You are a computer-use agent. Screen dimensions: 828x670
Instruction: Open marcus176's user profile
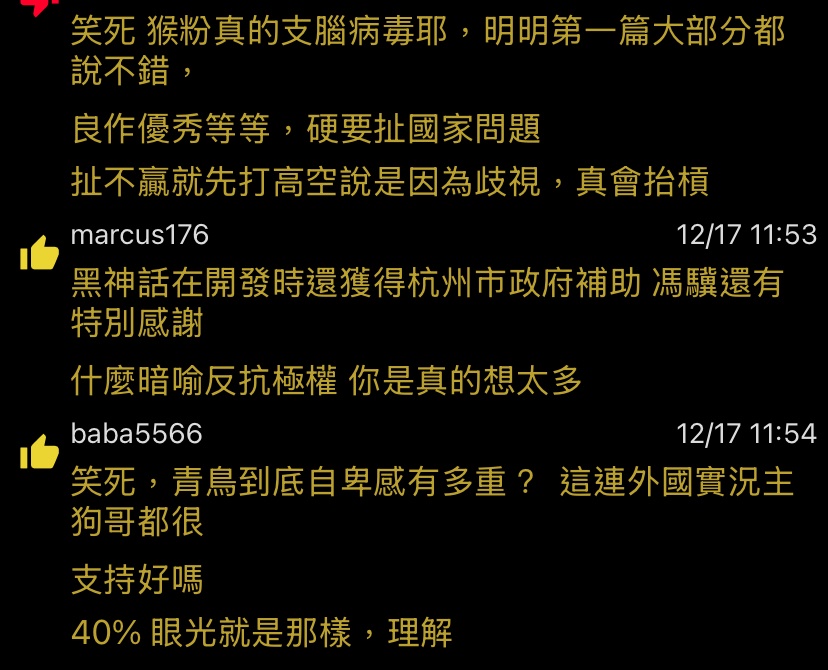pos(140,235)
